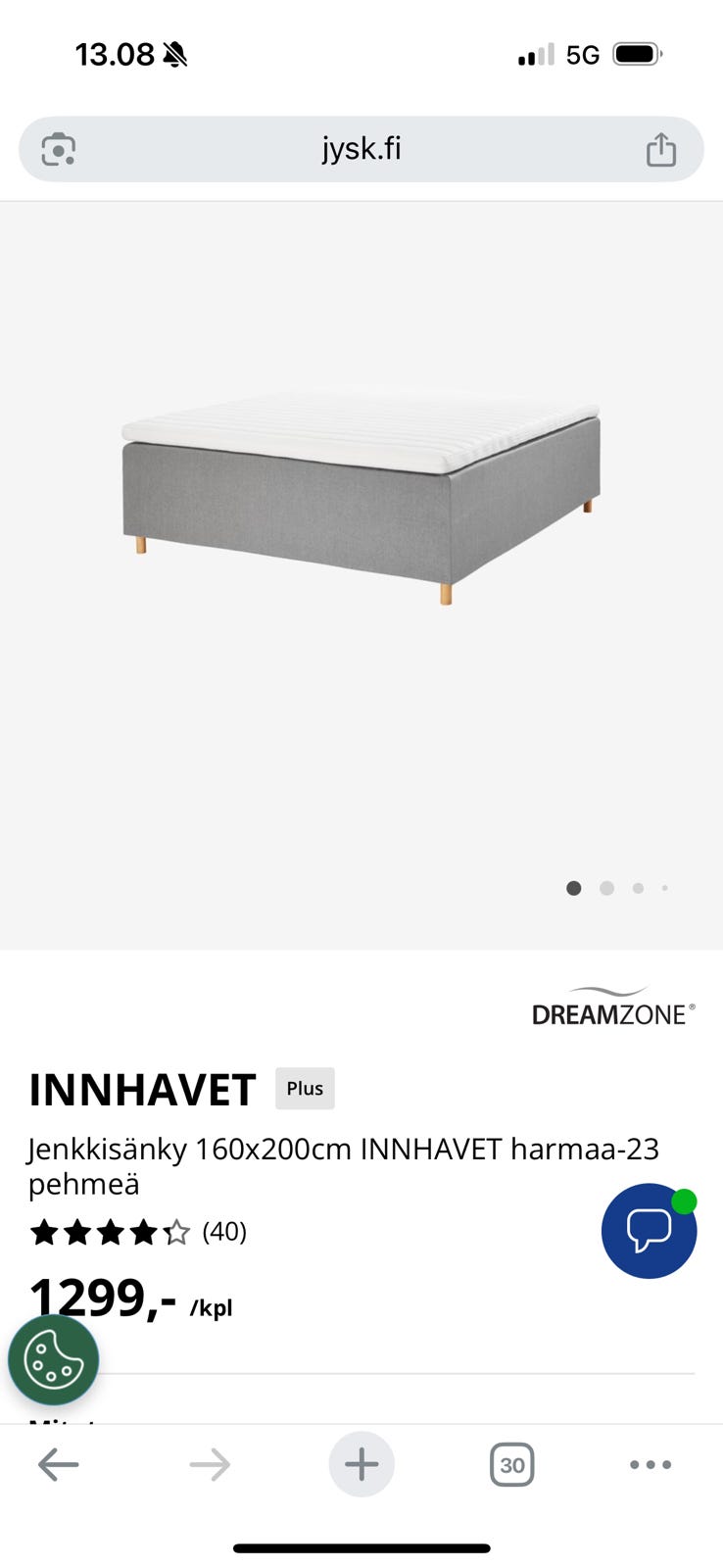723x1568 pixels.
Task: Go back to the previous page
Action: pos(59,1465)
